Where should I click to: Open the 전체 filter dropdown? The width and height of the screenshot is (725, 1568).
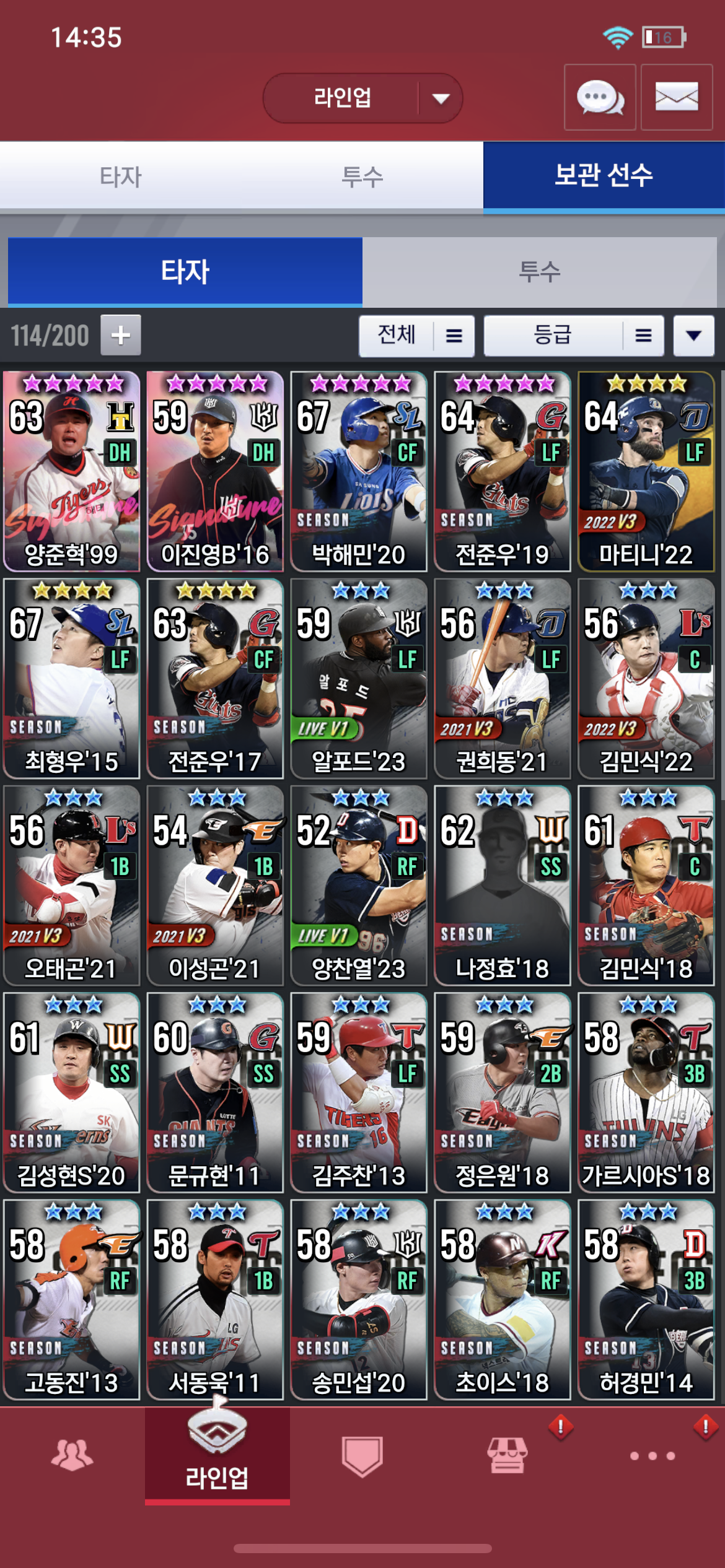pyautogui.click(x=416, y=336)
